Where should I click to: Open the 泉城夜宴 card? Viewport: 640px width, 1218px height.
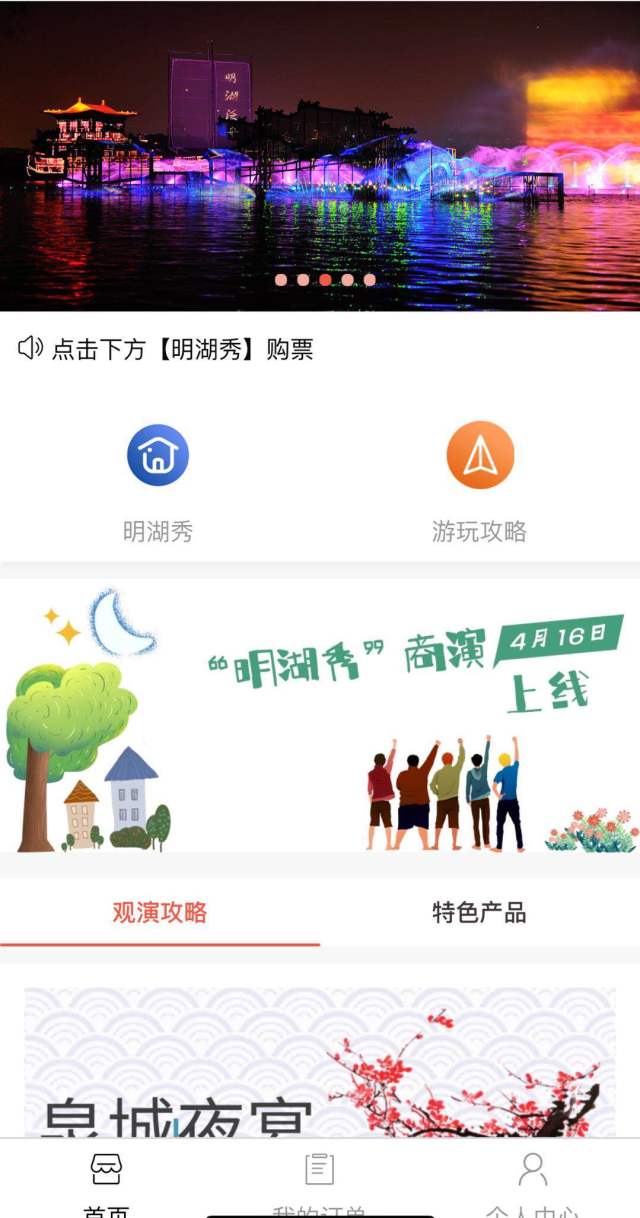click(320, 1065)
